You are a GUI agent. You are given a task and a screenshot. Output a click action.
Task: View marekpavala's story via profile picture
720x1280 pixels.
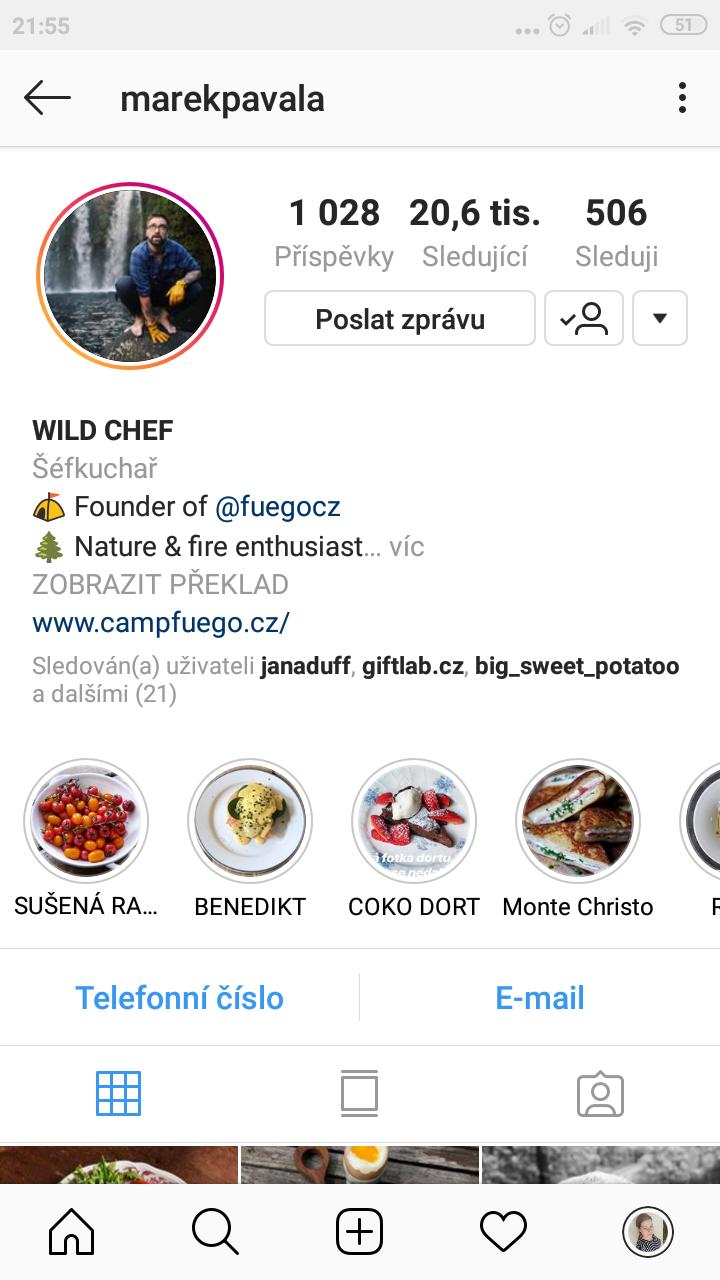(130, 276)
